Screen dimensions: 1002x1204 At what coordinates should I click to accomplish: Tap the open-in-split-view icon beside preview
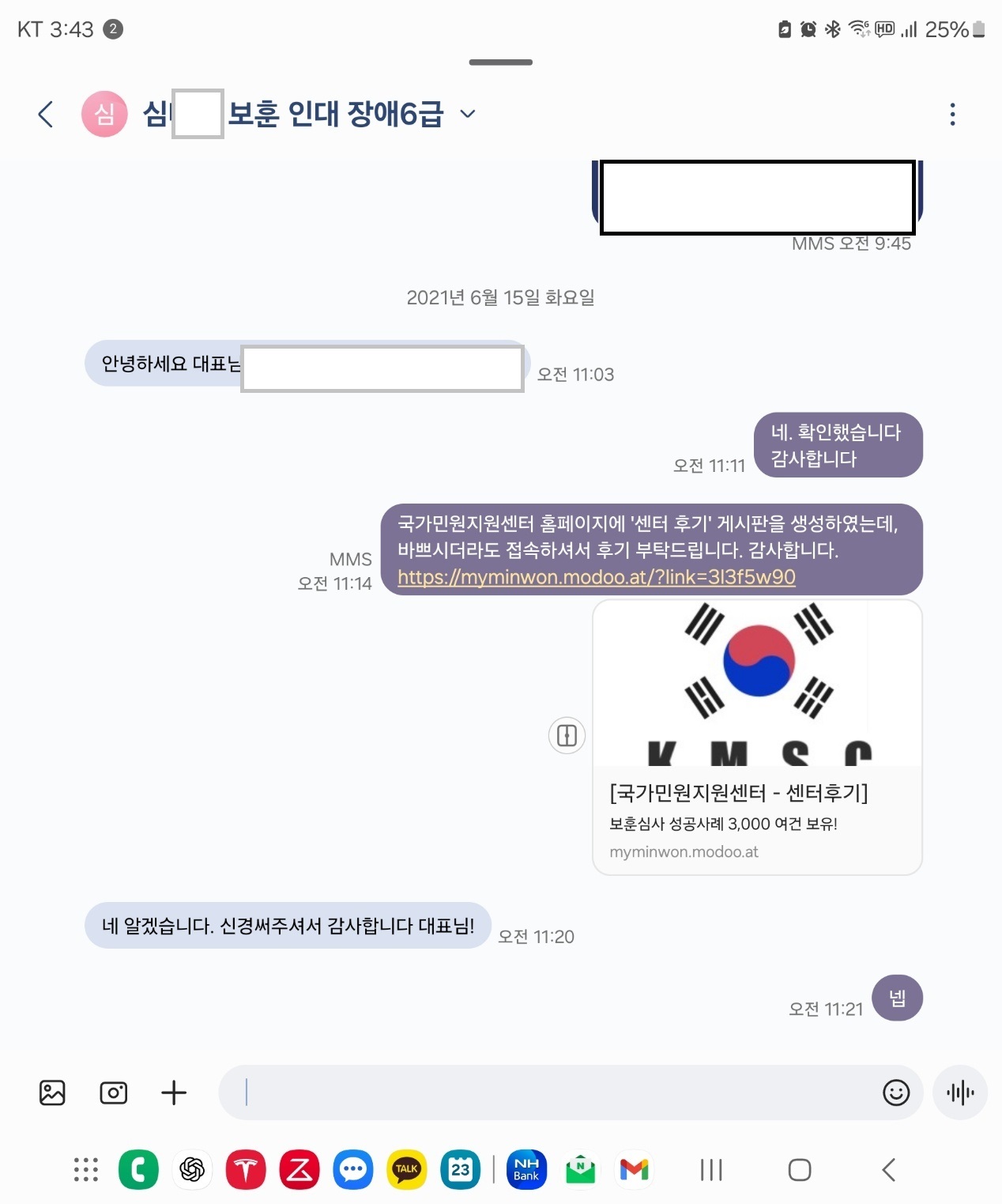tap(567, 736)
